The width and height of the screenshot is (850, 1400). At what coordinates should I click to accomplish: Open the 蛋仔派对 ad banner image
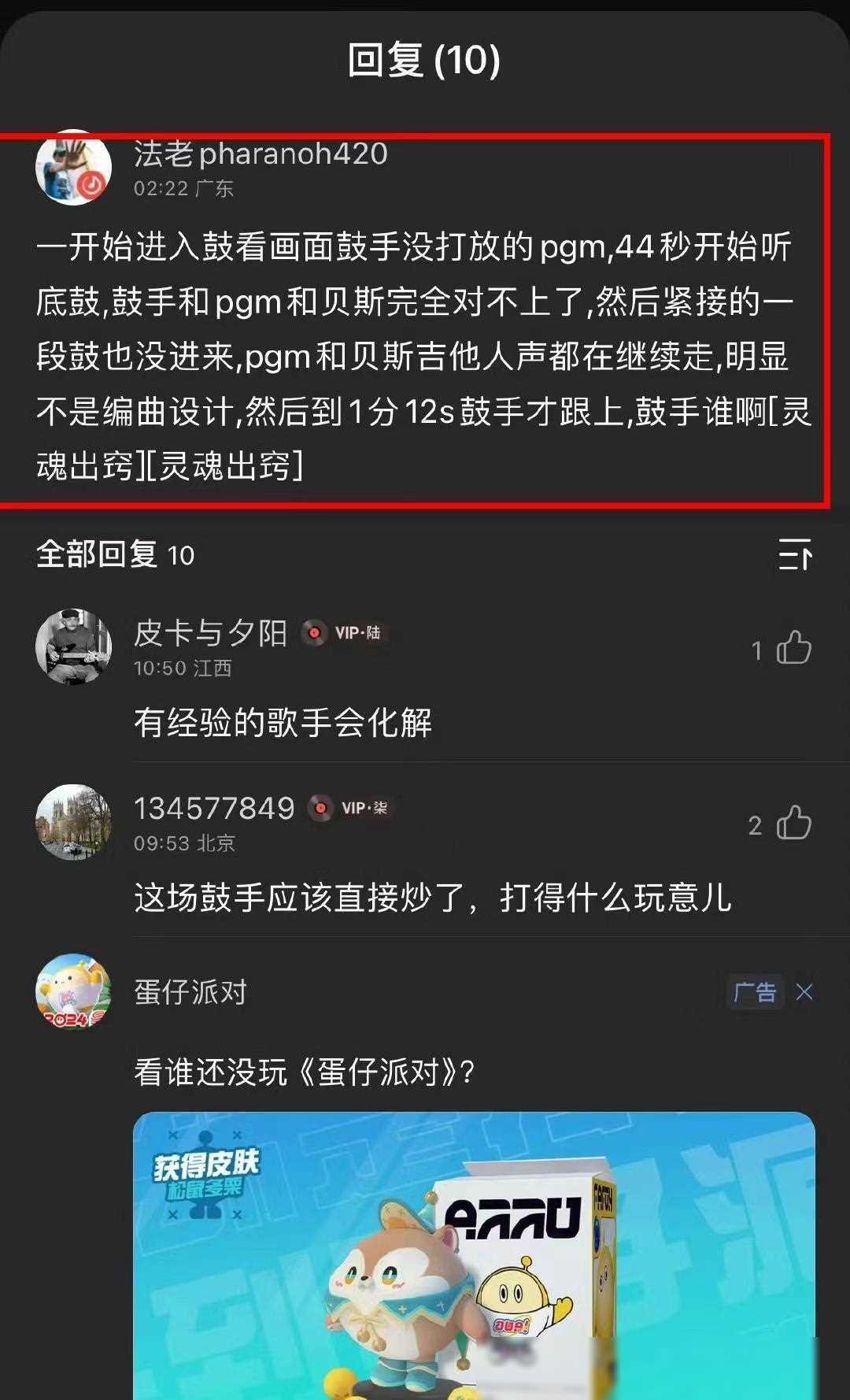tap(474, 1255)
